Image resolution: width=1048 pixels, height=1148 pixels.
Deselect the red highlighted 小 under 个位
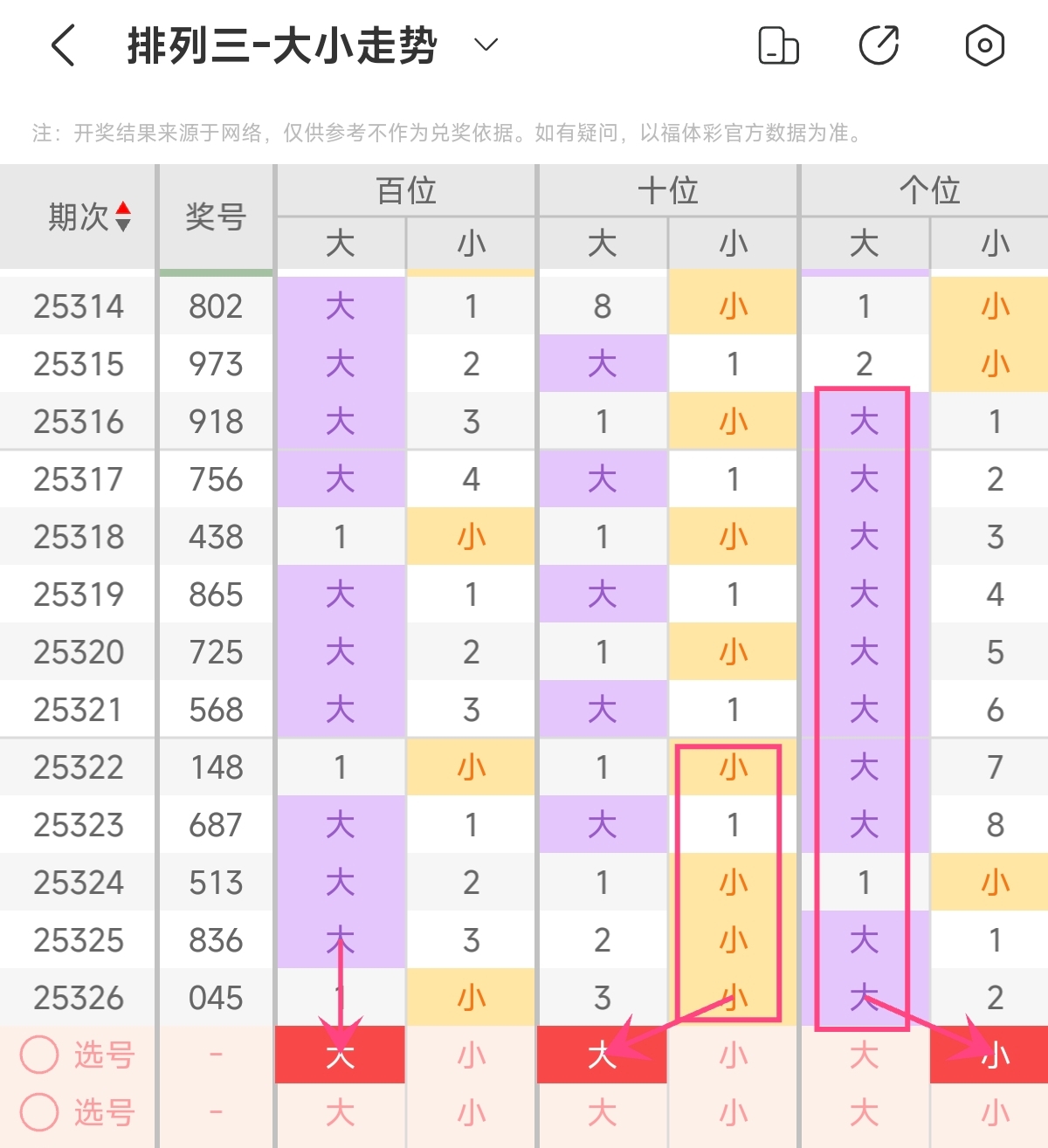994,1055
